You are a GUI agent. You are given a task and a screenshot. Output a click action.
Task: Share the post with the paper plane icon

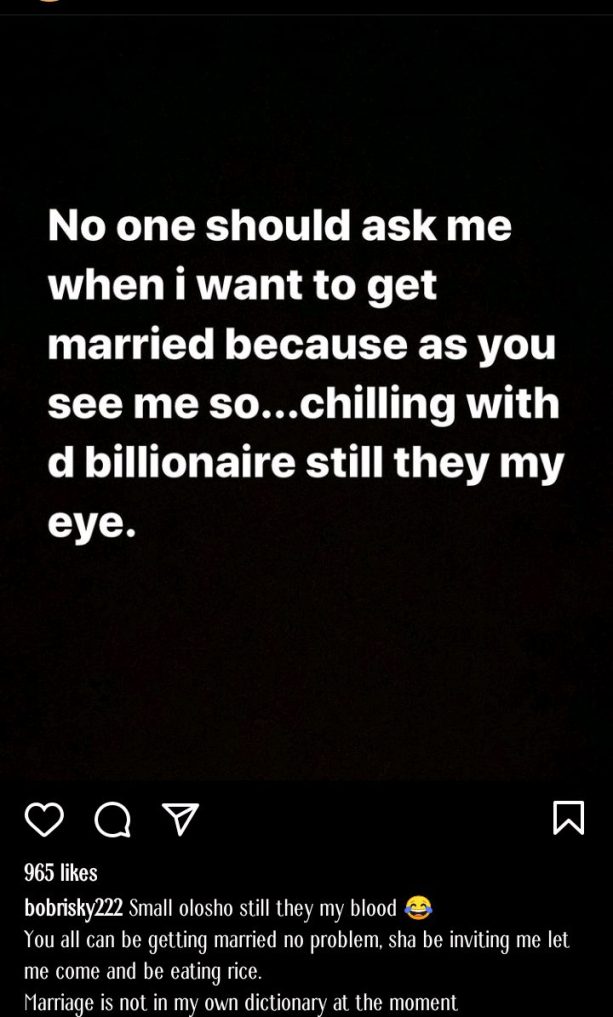point(180,819)
